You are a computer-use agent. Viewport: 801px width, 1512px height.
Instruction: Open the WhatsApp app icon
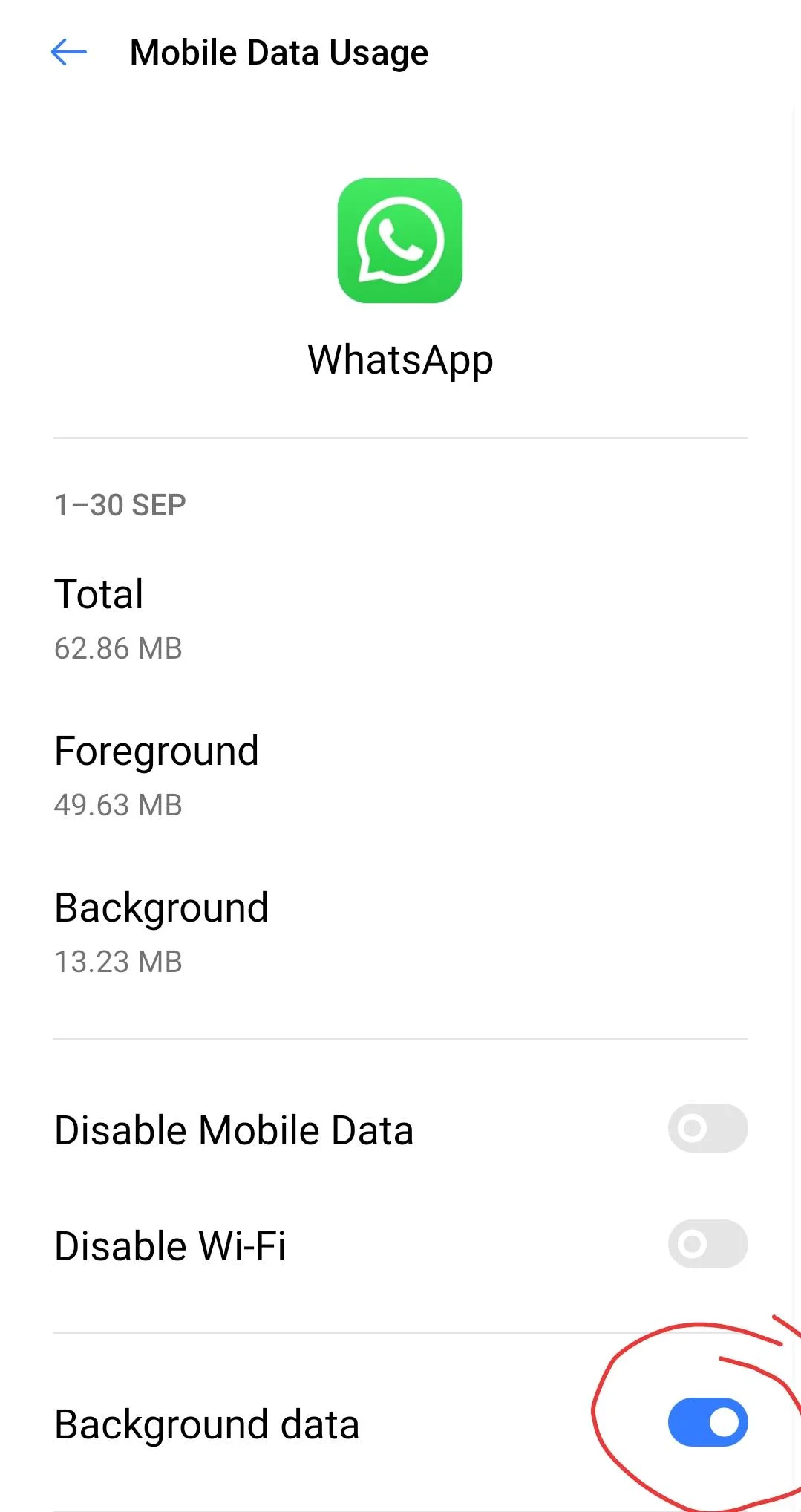tap(400, 241)
